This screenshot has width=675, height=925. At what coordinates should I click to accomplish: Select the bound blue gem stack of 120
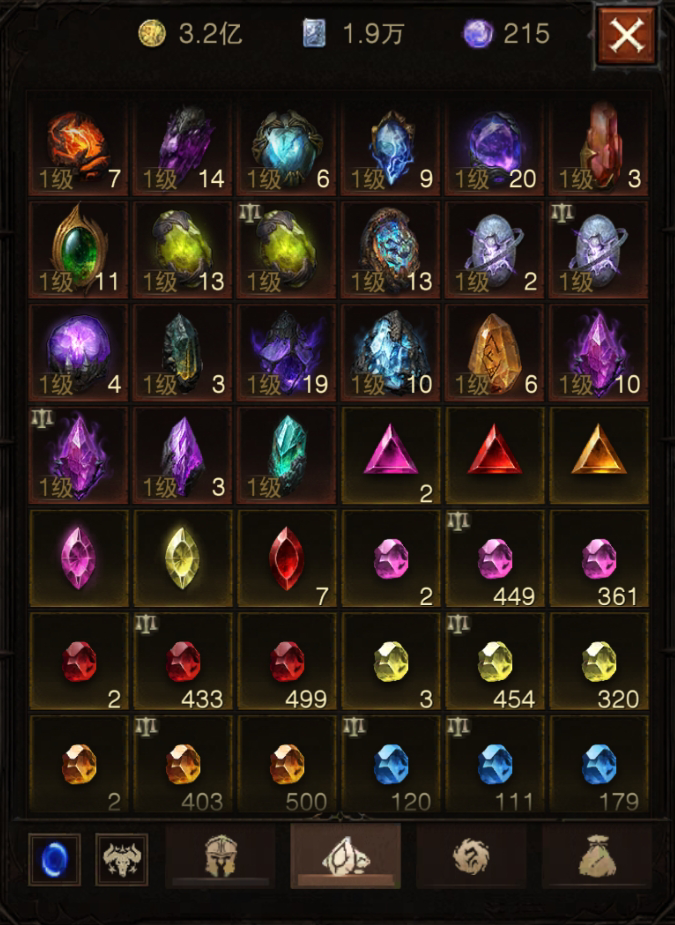(391, 764)
